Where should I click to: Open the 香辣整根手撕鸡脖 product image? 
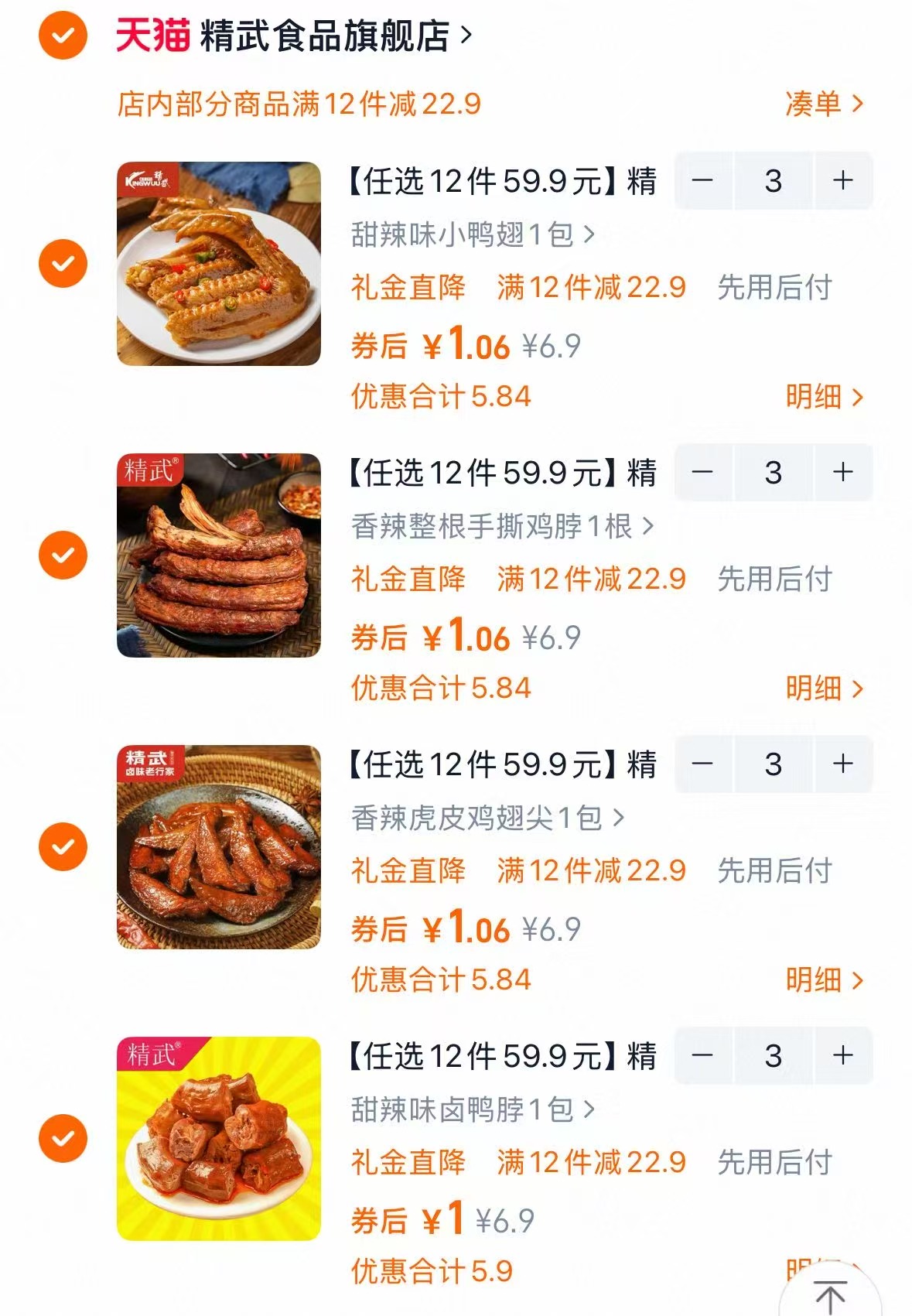(219, 554)
